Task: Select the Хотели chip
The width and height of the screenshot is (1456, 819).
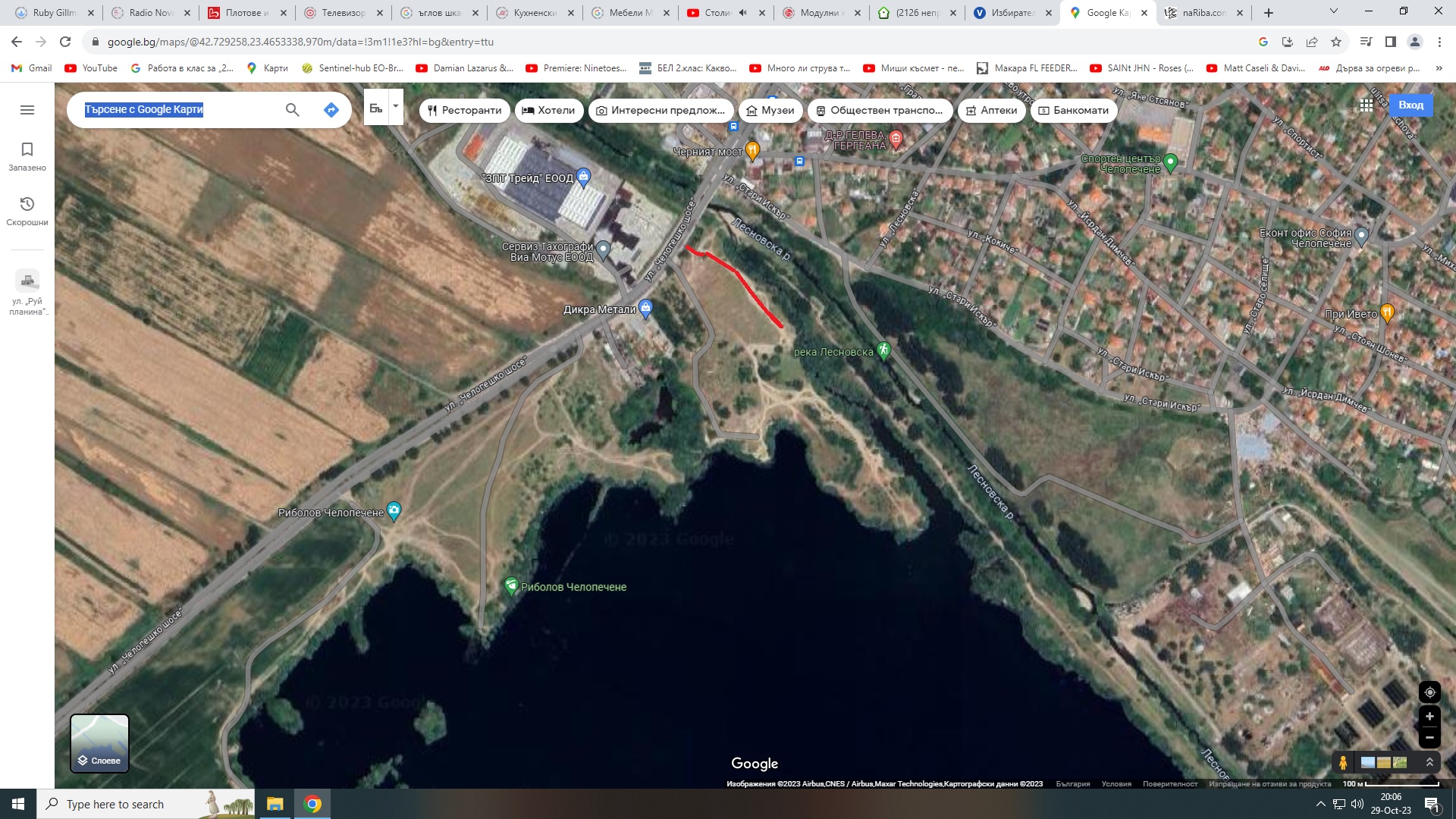Action: coord(548,110)
